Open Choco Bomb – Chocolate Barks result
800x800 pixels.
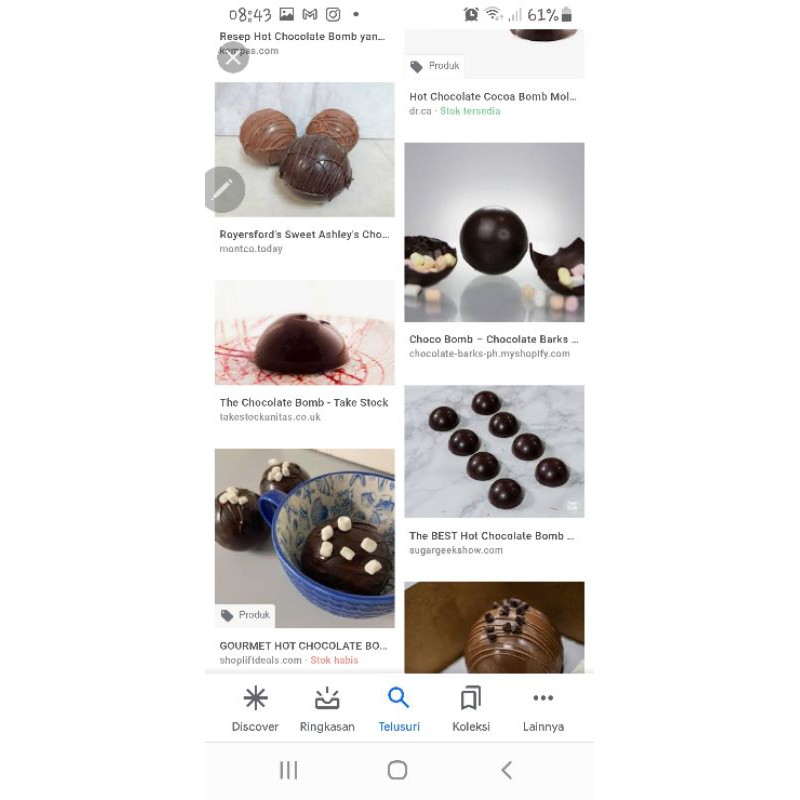point(494,232)
